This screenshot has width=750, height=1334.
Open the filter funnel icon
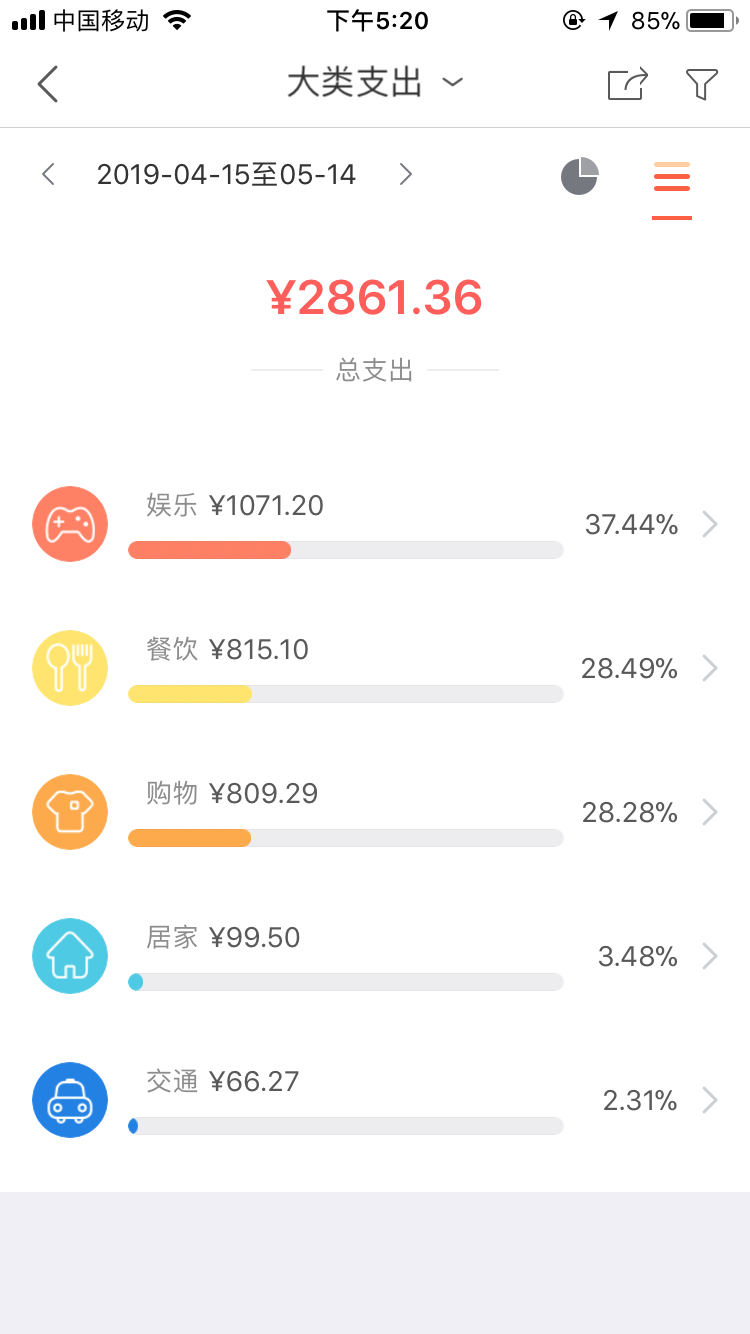pos(702,84)
